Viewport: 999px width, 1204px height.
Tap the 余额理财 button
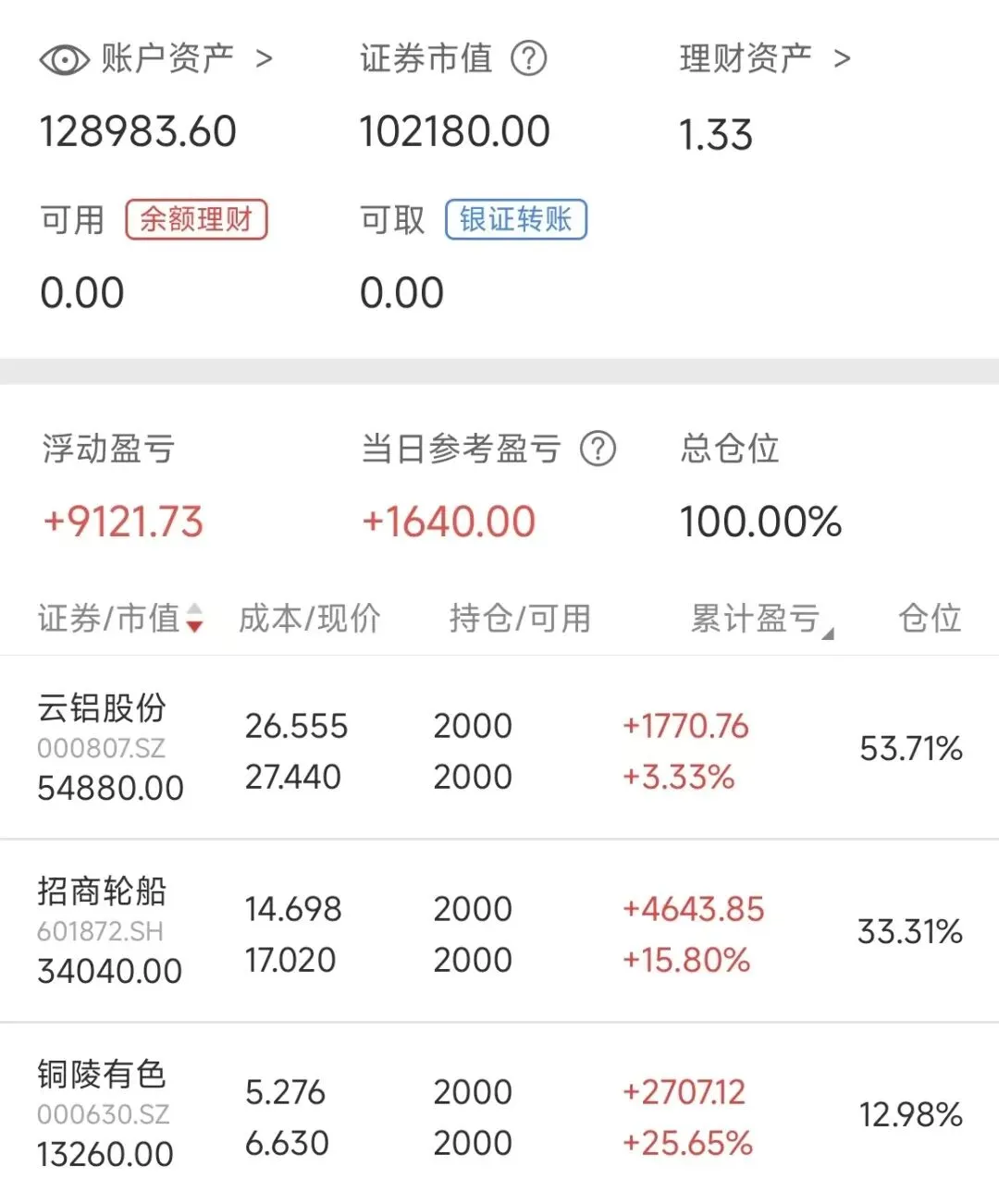196,220
